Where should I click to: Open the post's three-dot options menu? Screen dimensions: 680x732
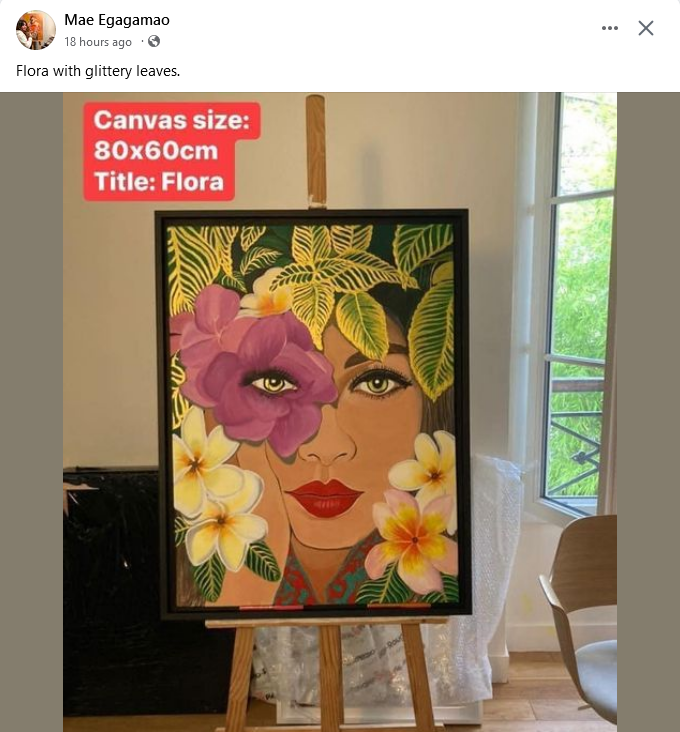click(610, 28)
